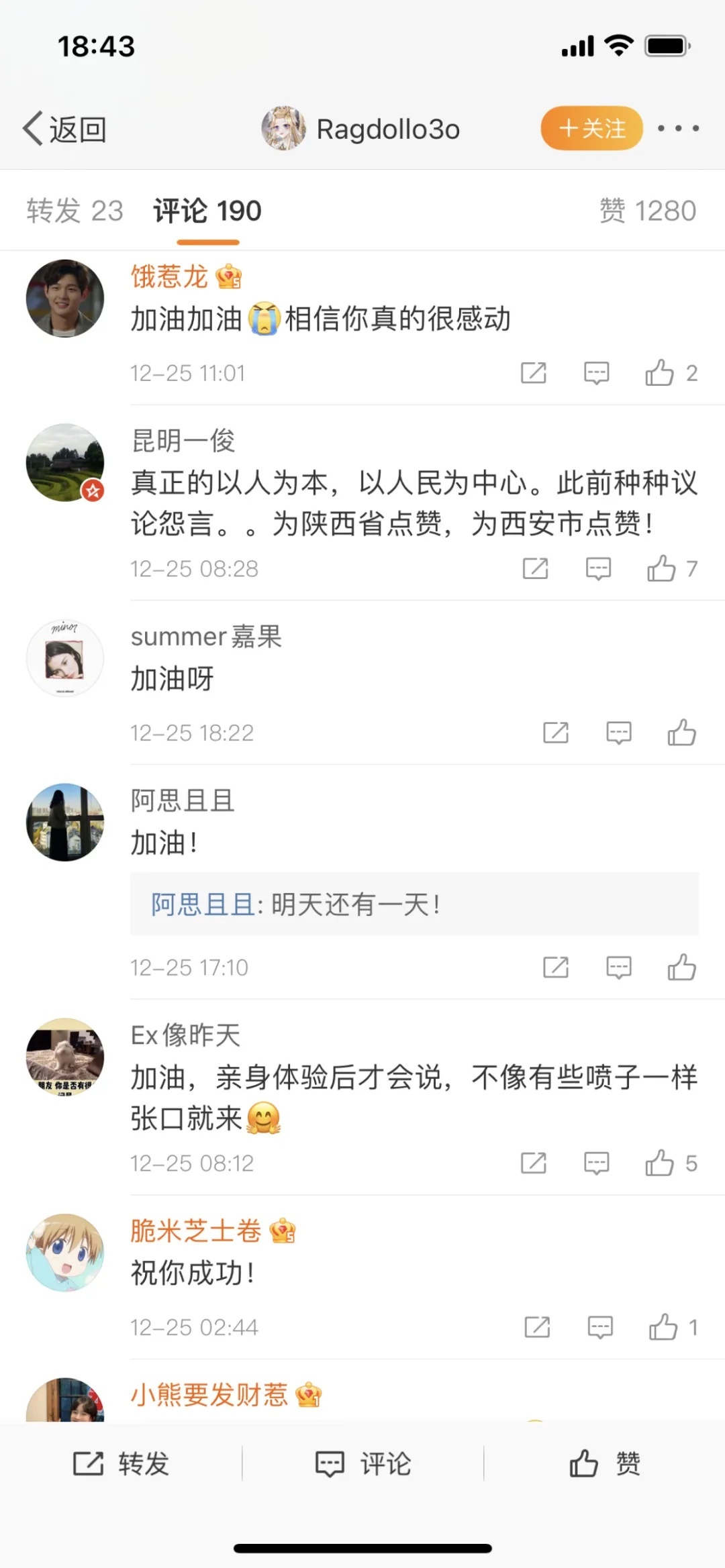This screenshot has width=725, height=1568.
Task: Open 饿惹龙's username profile link
Action: [x=169, y=276]
